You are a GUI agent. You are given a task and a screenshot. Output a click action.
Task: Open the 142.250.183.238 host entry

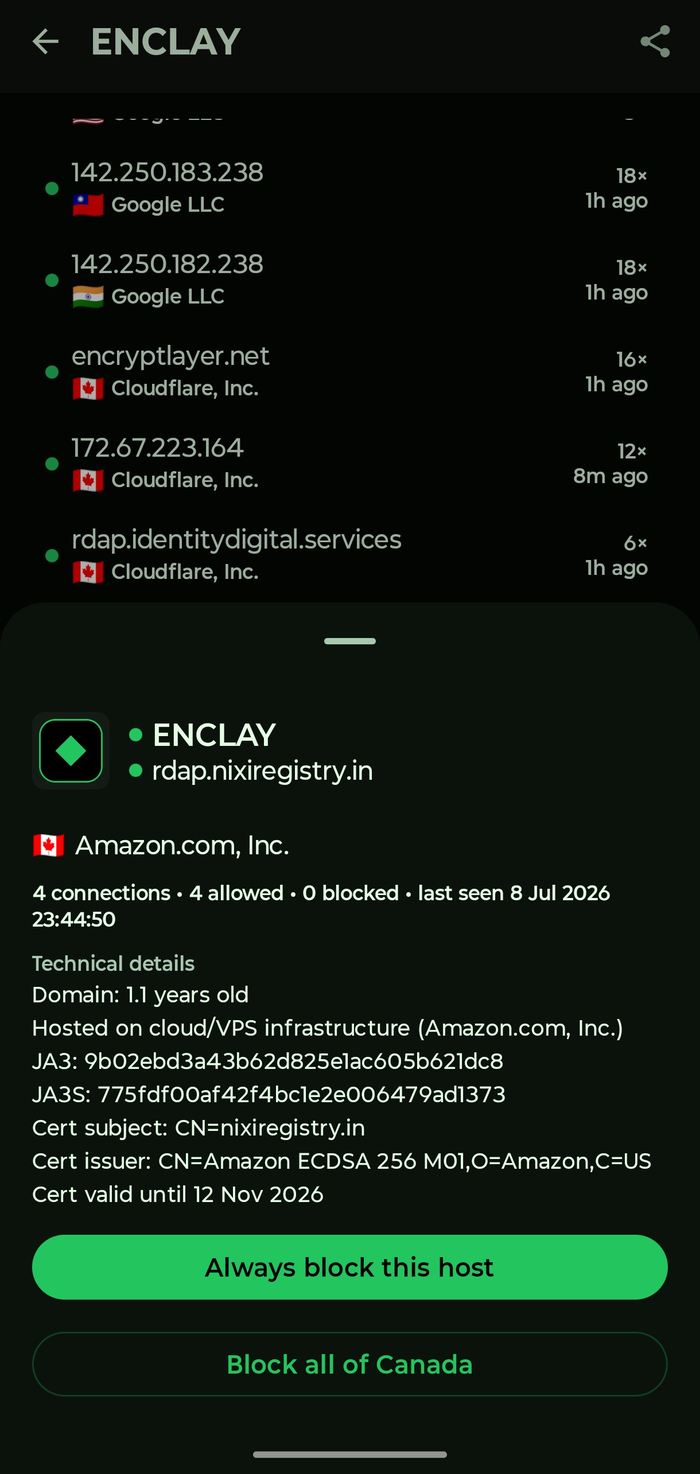pos(350,188)
